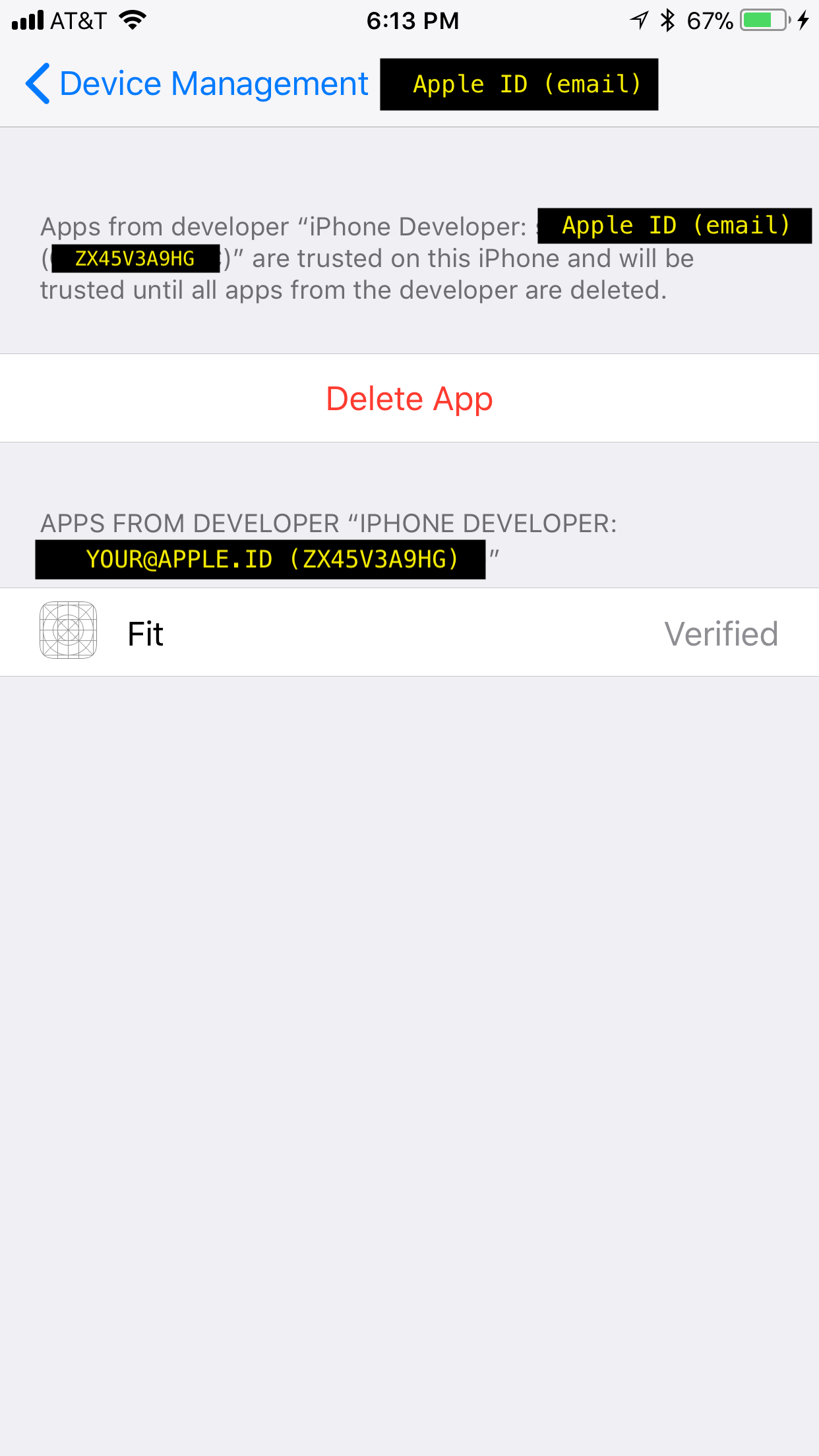
Task: Go back to Device Management
Action: 198,84
